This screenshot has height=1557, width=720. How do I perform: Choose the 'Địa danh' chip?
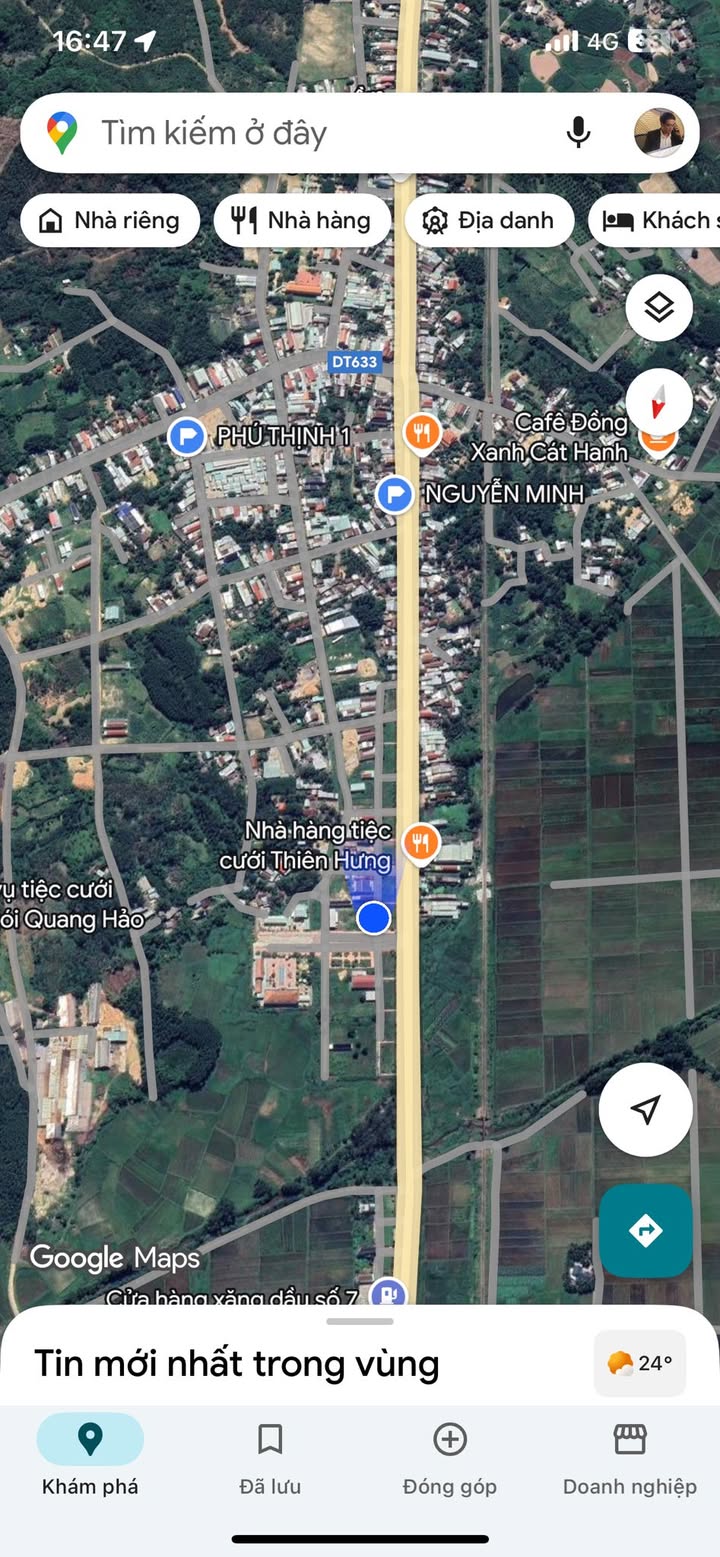pyautogui.click(x=489, y=221)
